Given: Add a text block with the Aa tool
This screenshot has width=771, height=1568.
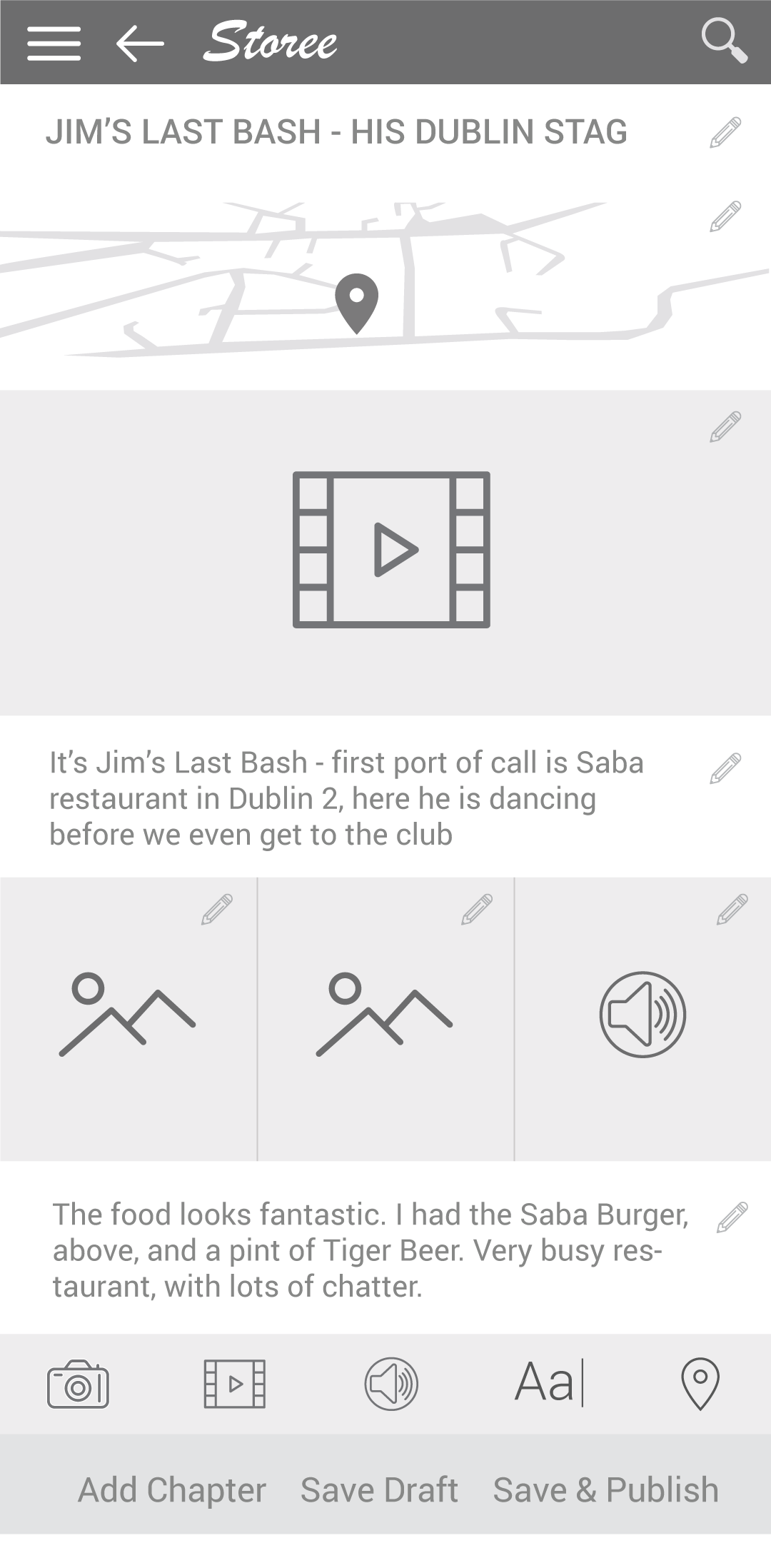Looking at the screenshot, I should [550, 1382].
